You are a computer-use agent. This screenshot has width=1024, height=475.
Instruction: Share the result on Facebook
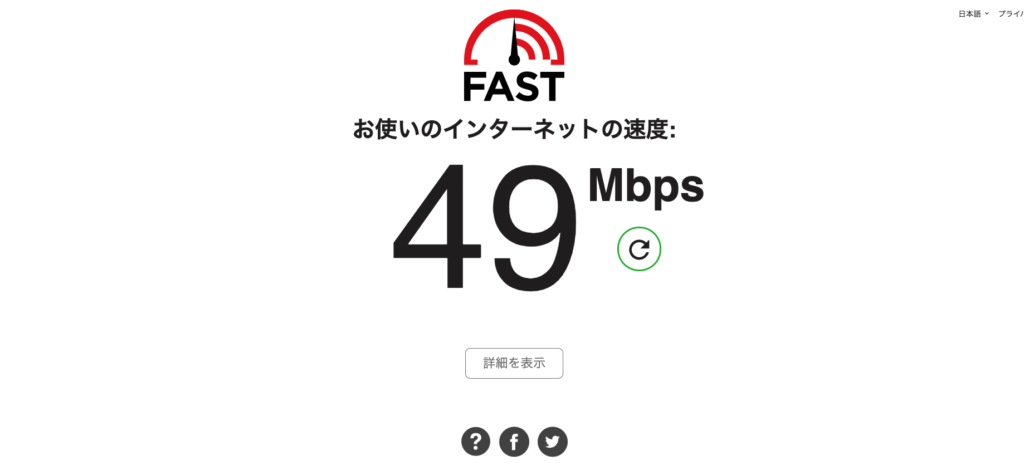(513, 441)
